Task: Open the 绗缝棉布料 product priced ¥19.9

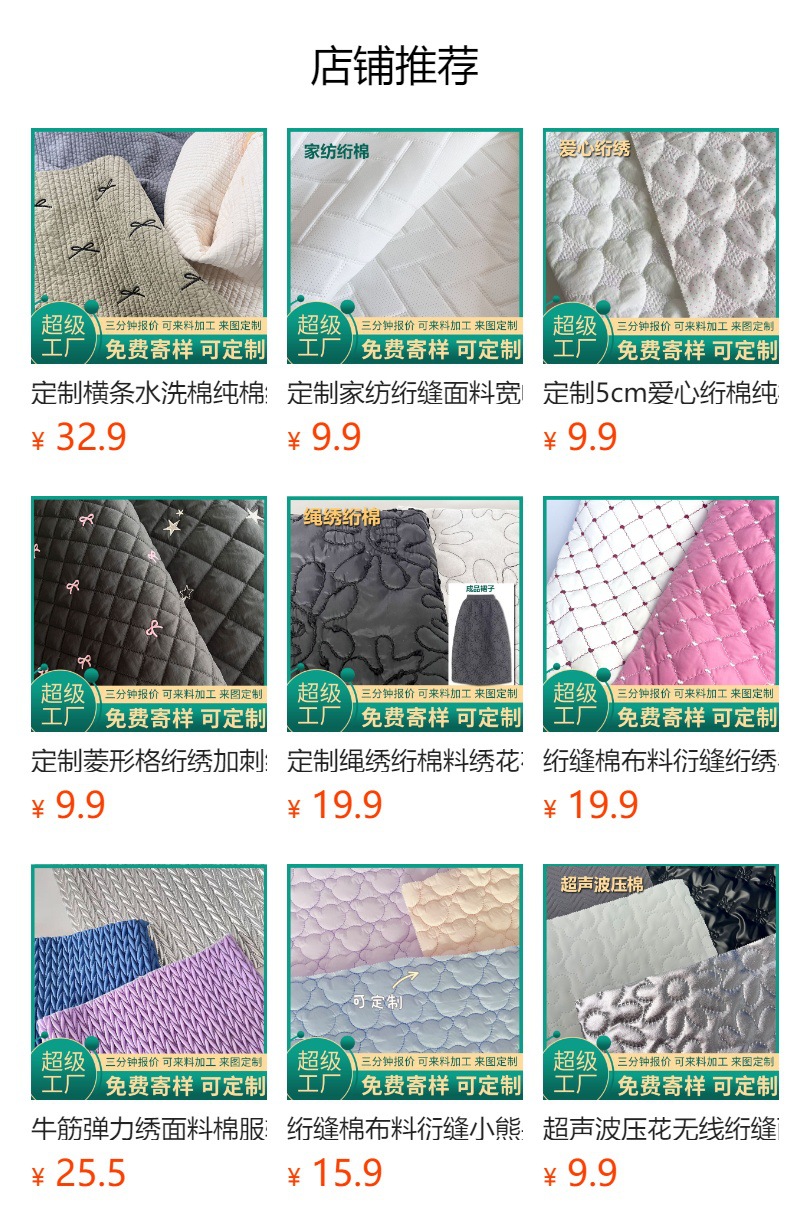Action: [661, 614]
